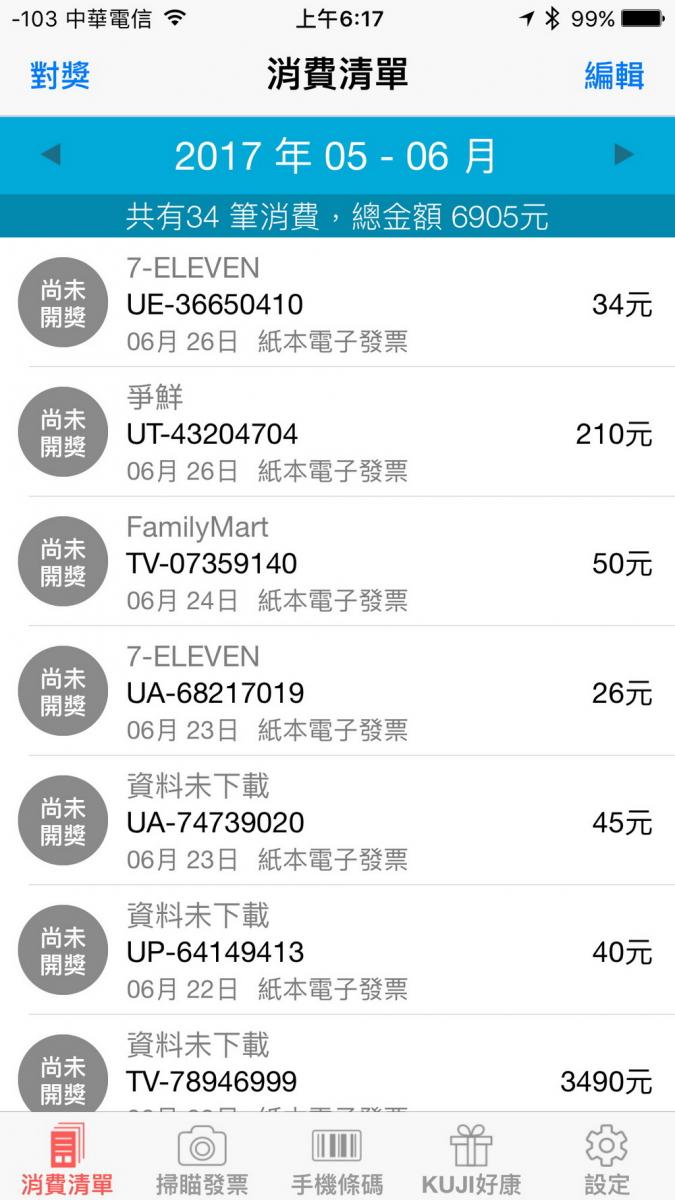Screen dimensions: 675x1200
Task: Switch to the 設定 tab
Action: point(607,1158)
